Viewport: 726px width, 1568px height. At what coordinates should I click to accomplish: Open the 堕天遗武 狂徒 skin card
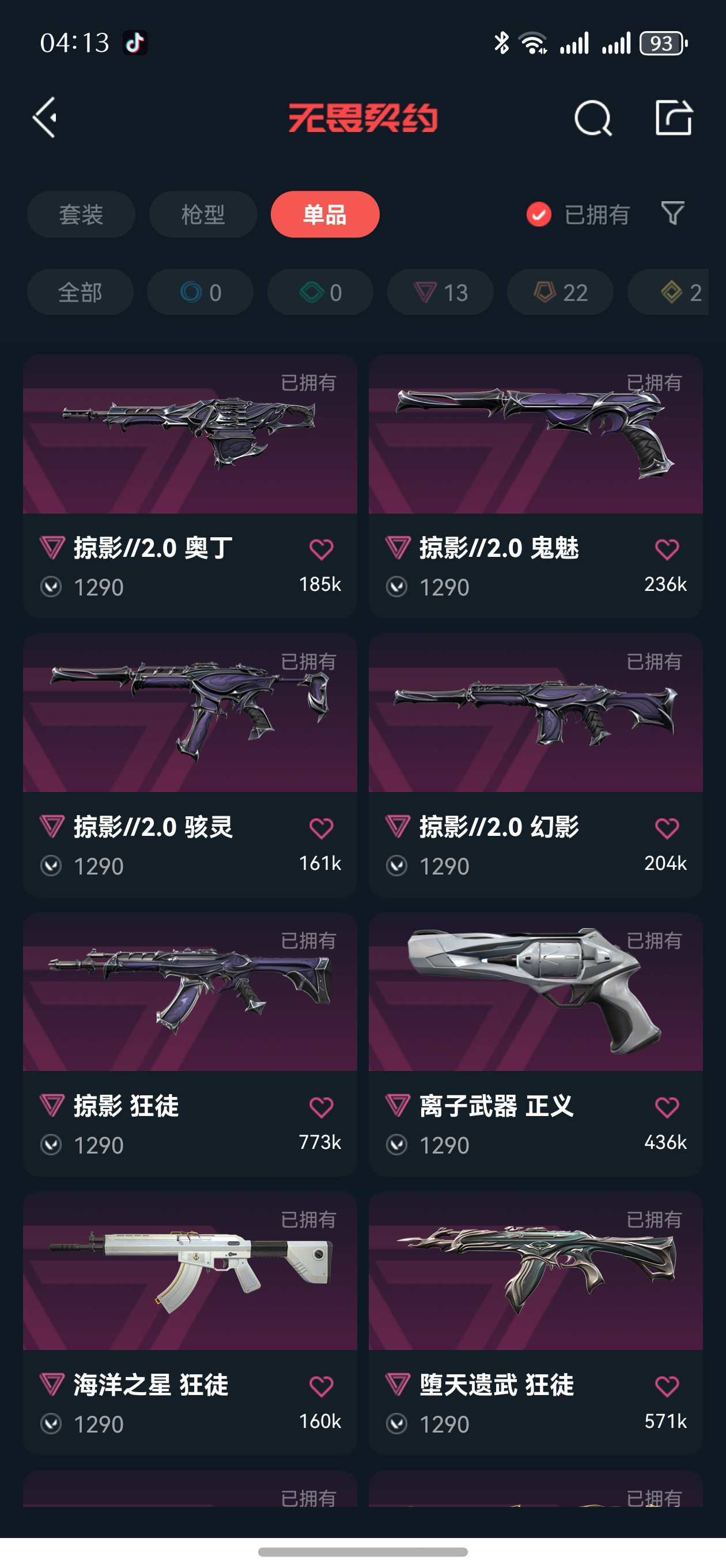pyautogui.click(x=535, y=1322)
